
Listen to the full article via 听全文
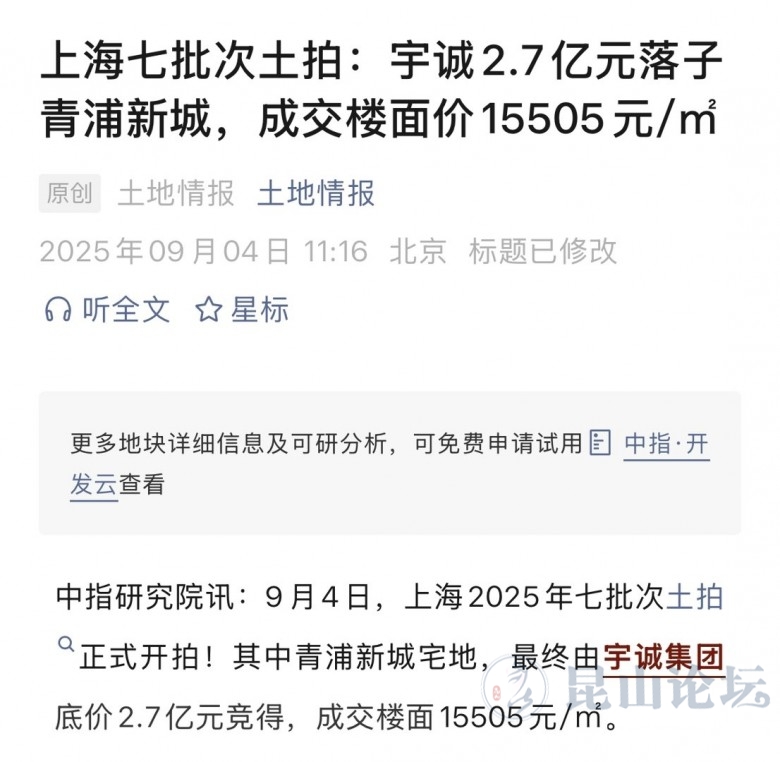107,309
